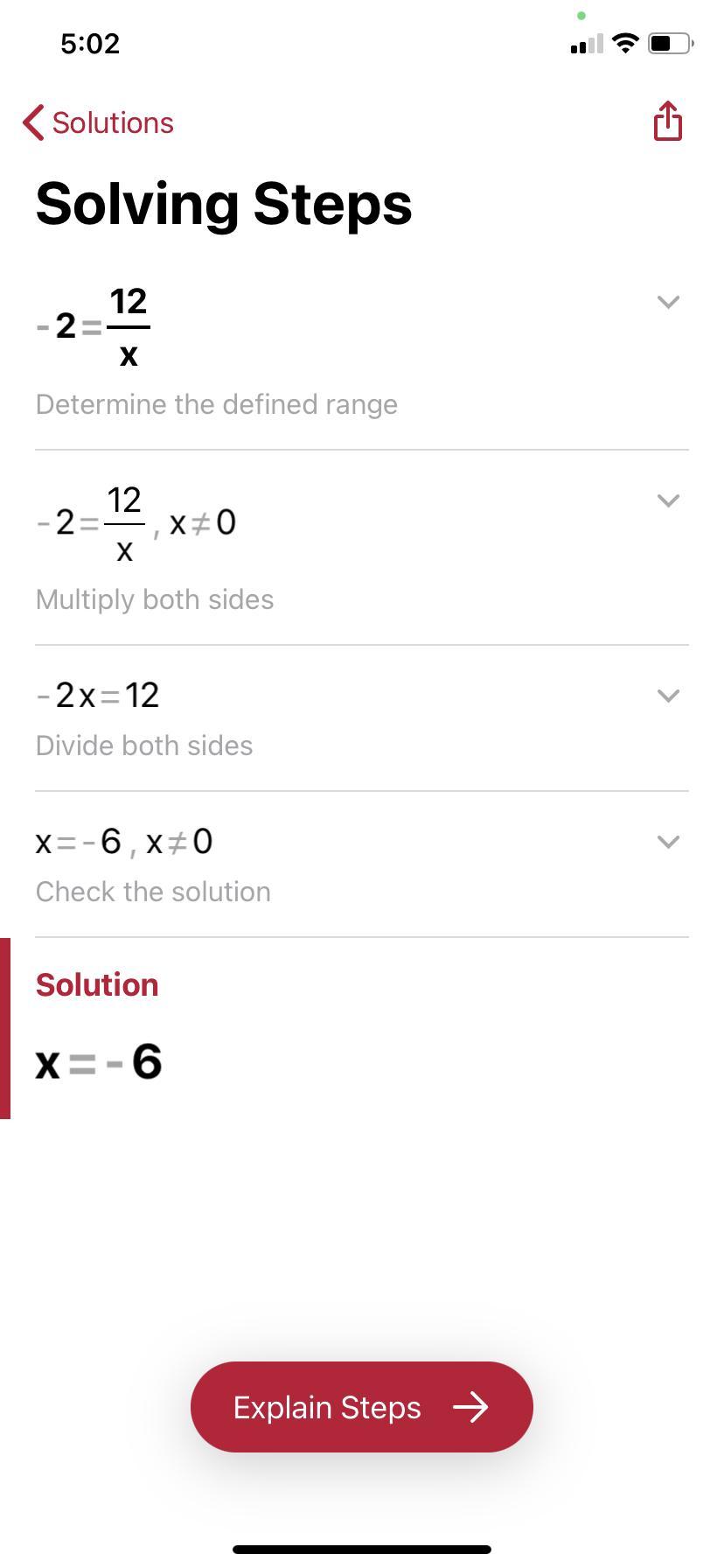
Task: Expand the Multiply both sides step
Action: 667,501
